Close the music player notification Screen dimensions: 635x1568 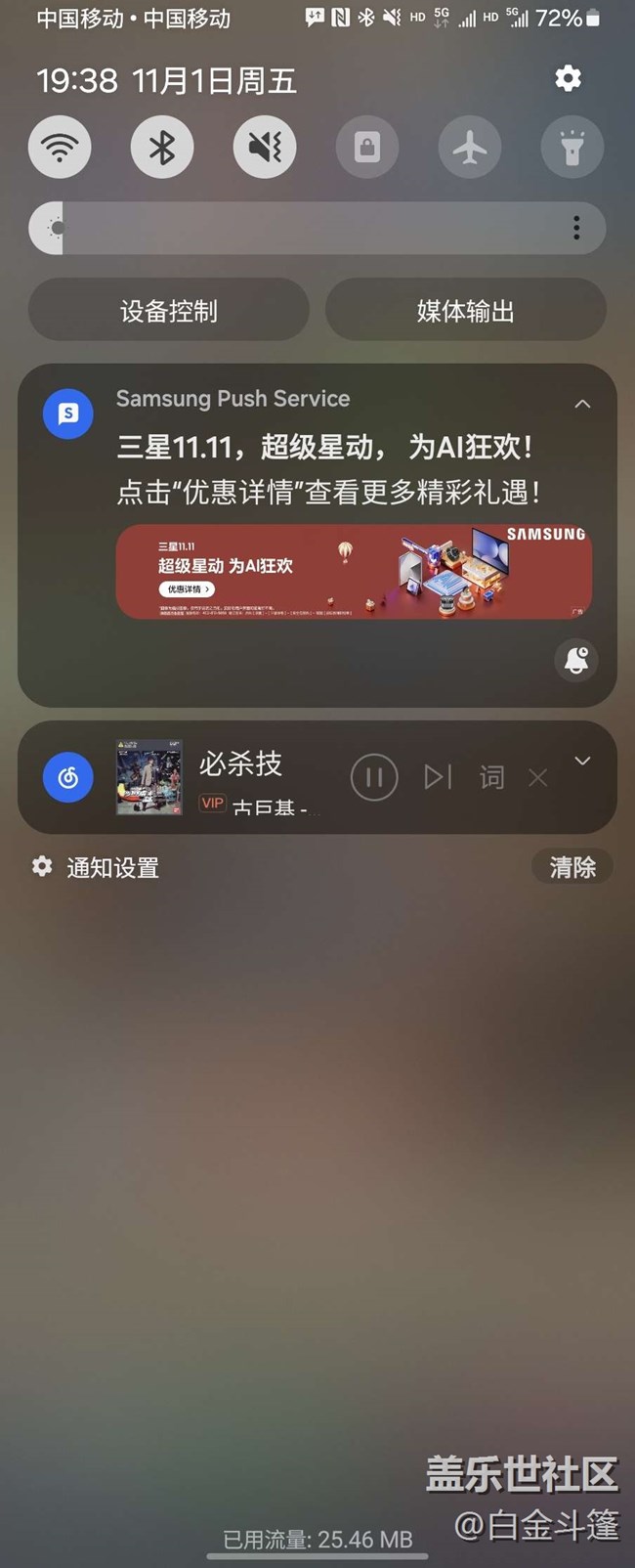tap(537, 778)
